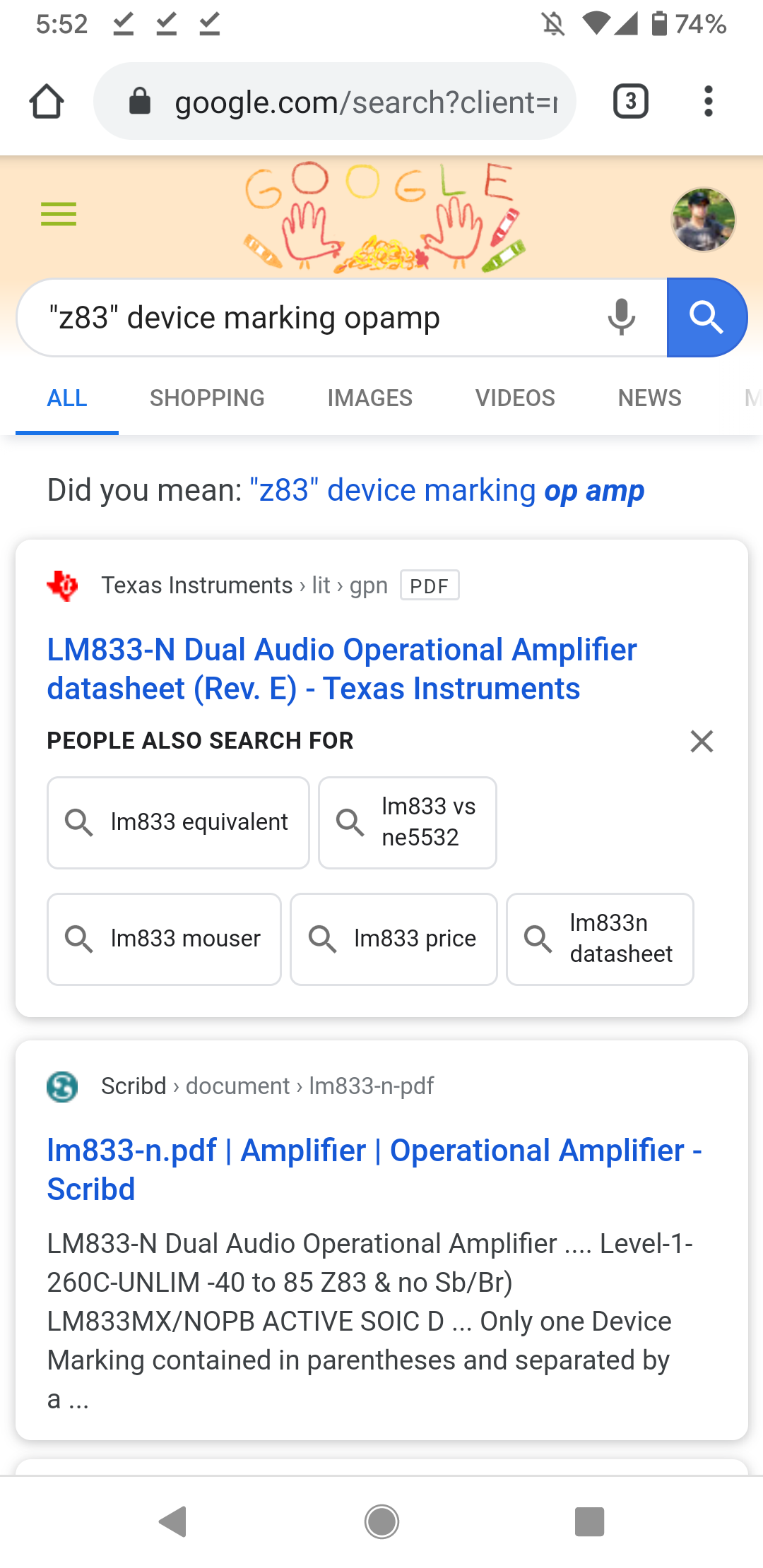Screen dimensions: 763x1568
Task: Switch to the Images tab
Action: click(x=369, y=398)
